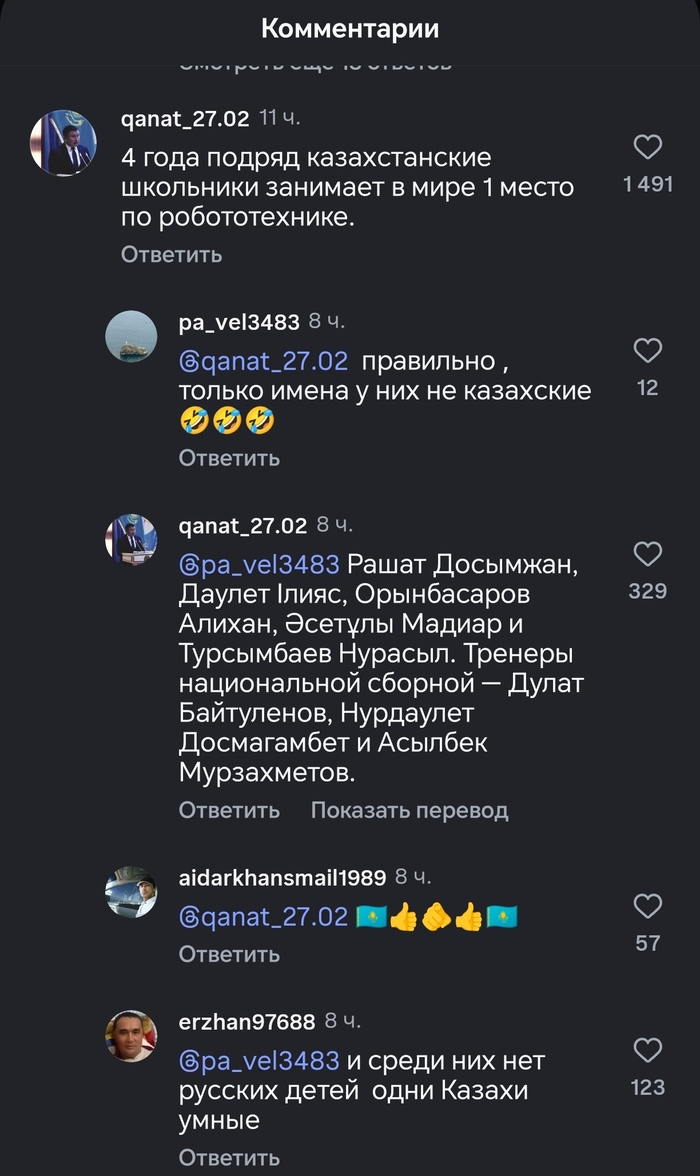Like qanat_27.02's reply listing team names

coord(648,555)
